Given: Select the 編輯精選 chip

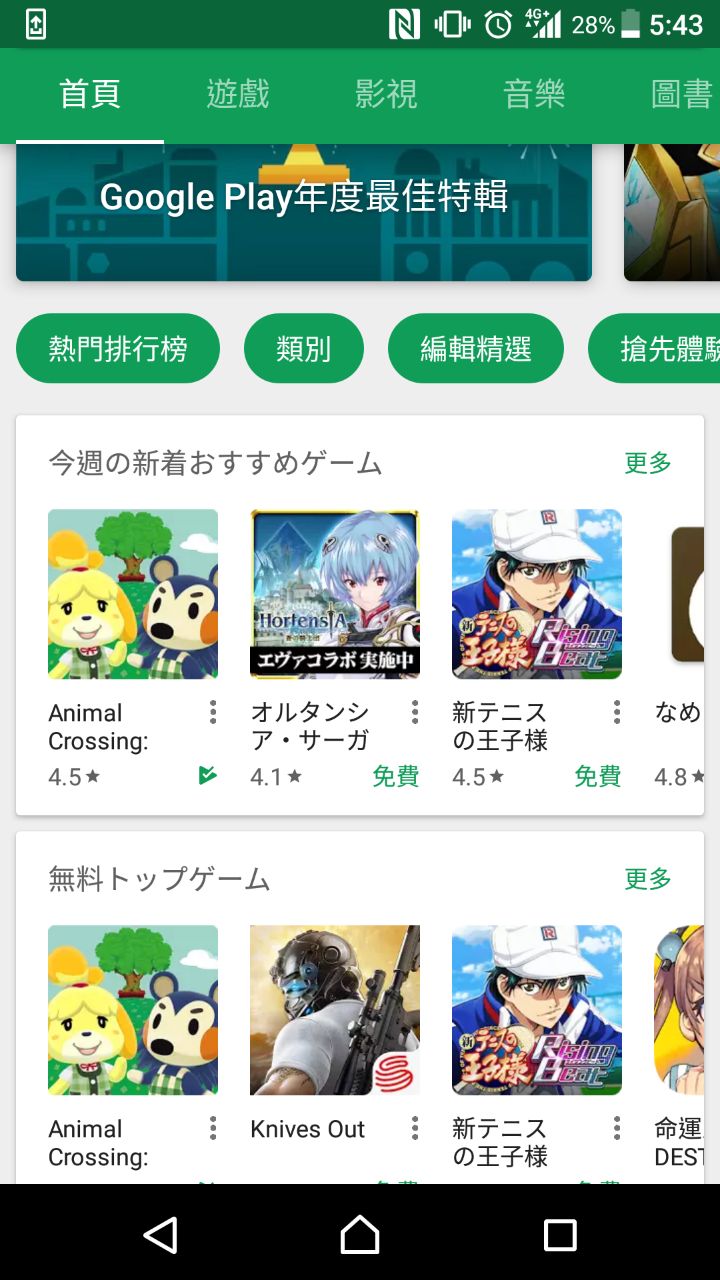Looking at the screenshot, I should [476, 348].
